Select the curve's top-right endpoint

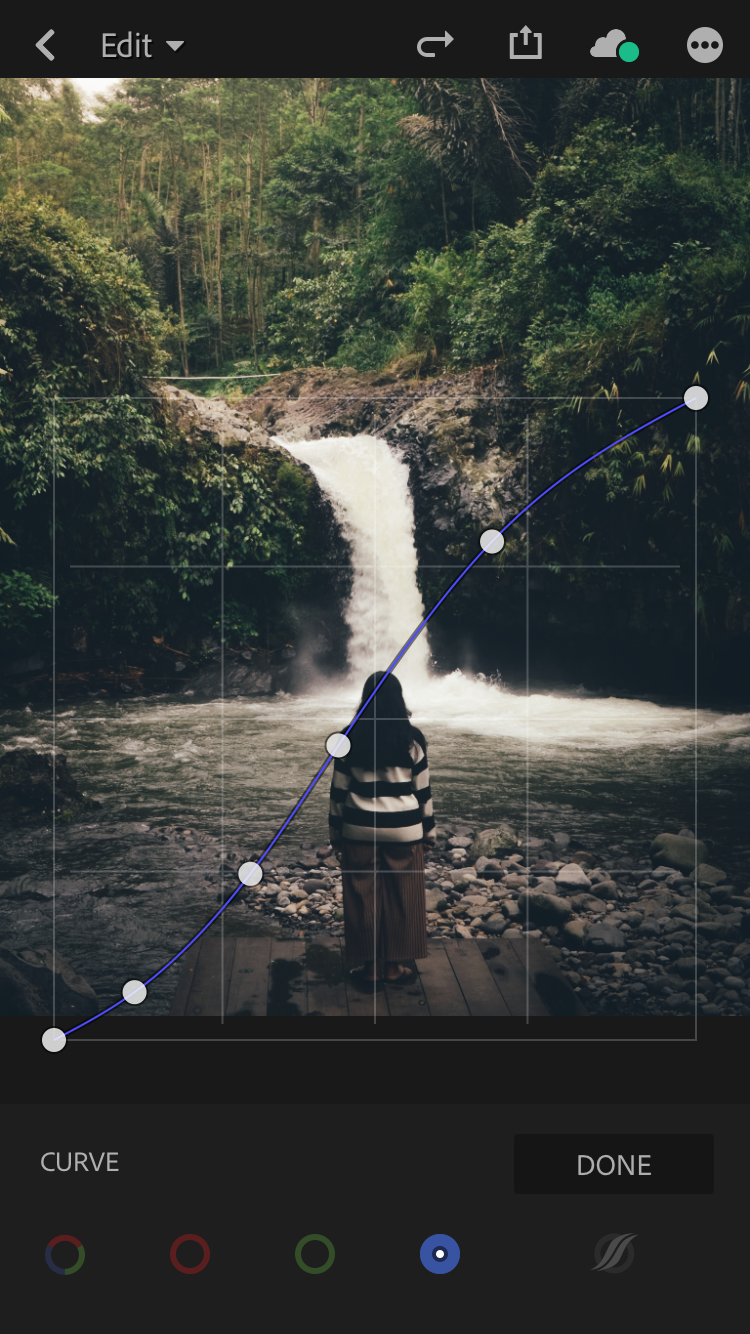[696, 398]
